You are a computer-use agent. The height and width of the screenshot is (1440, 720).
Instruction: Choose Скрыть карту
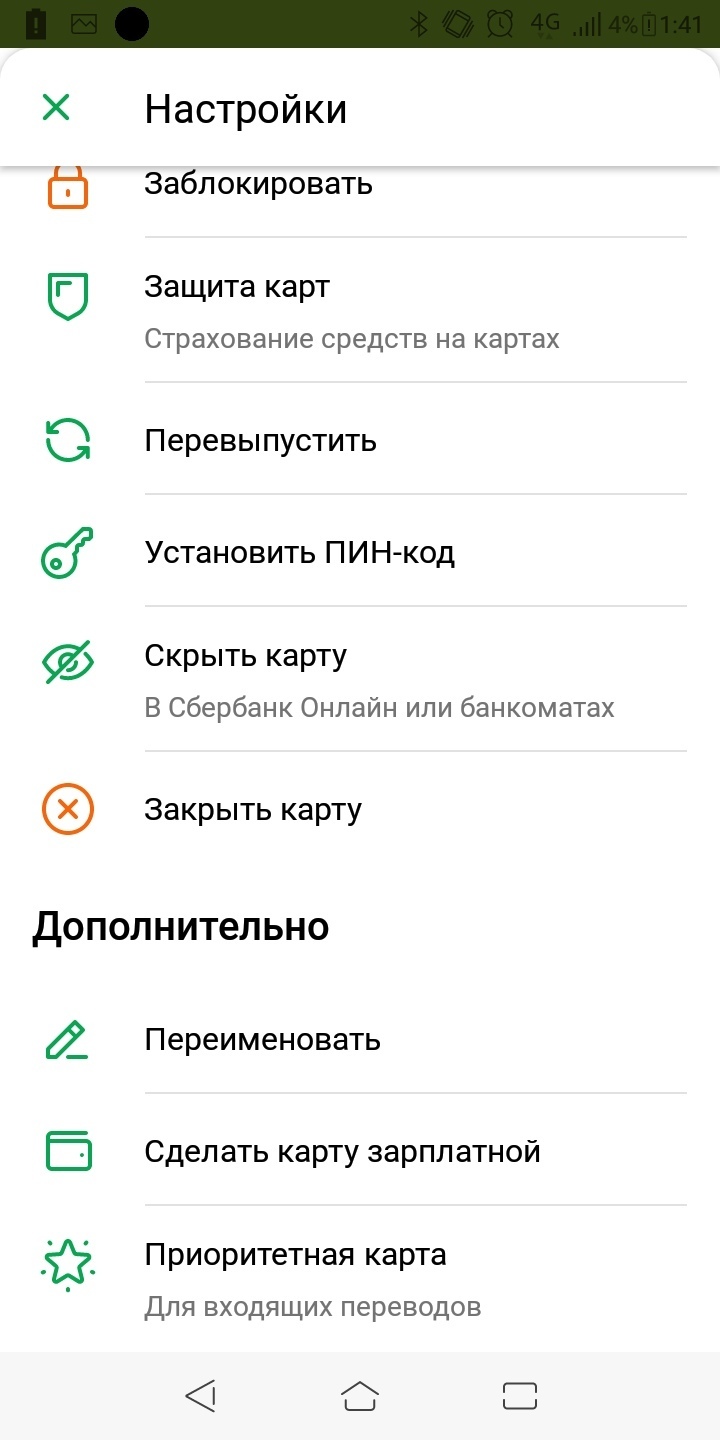coord(378,680)
